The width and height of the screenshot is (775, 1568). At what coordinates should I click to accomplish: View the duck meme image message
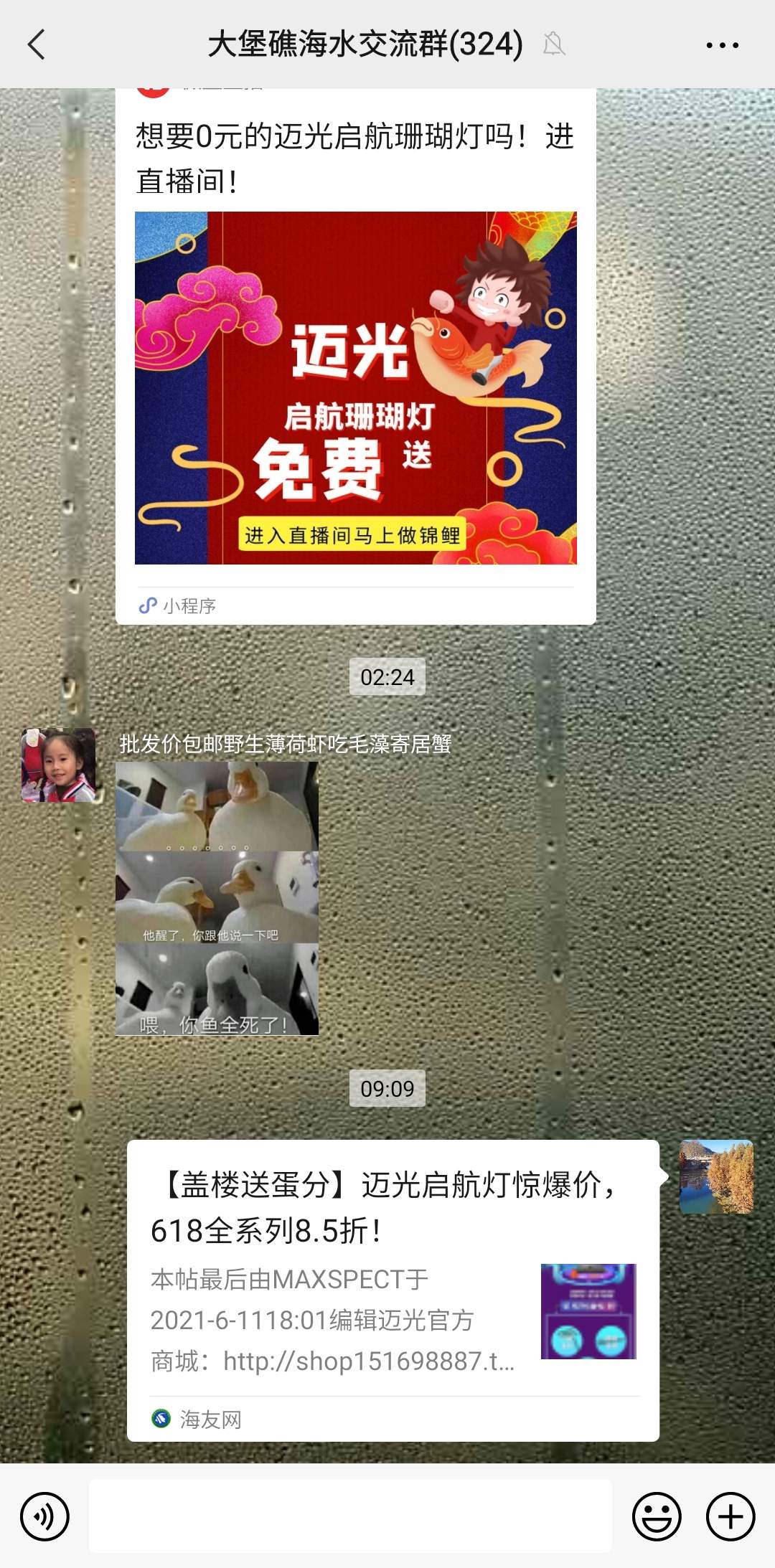[217, 897]
